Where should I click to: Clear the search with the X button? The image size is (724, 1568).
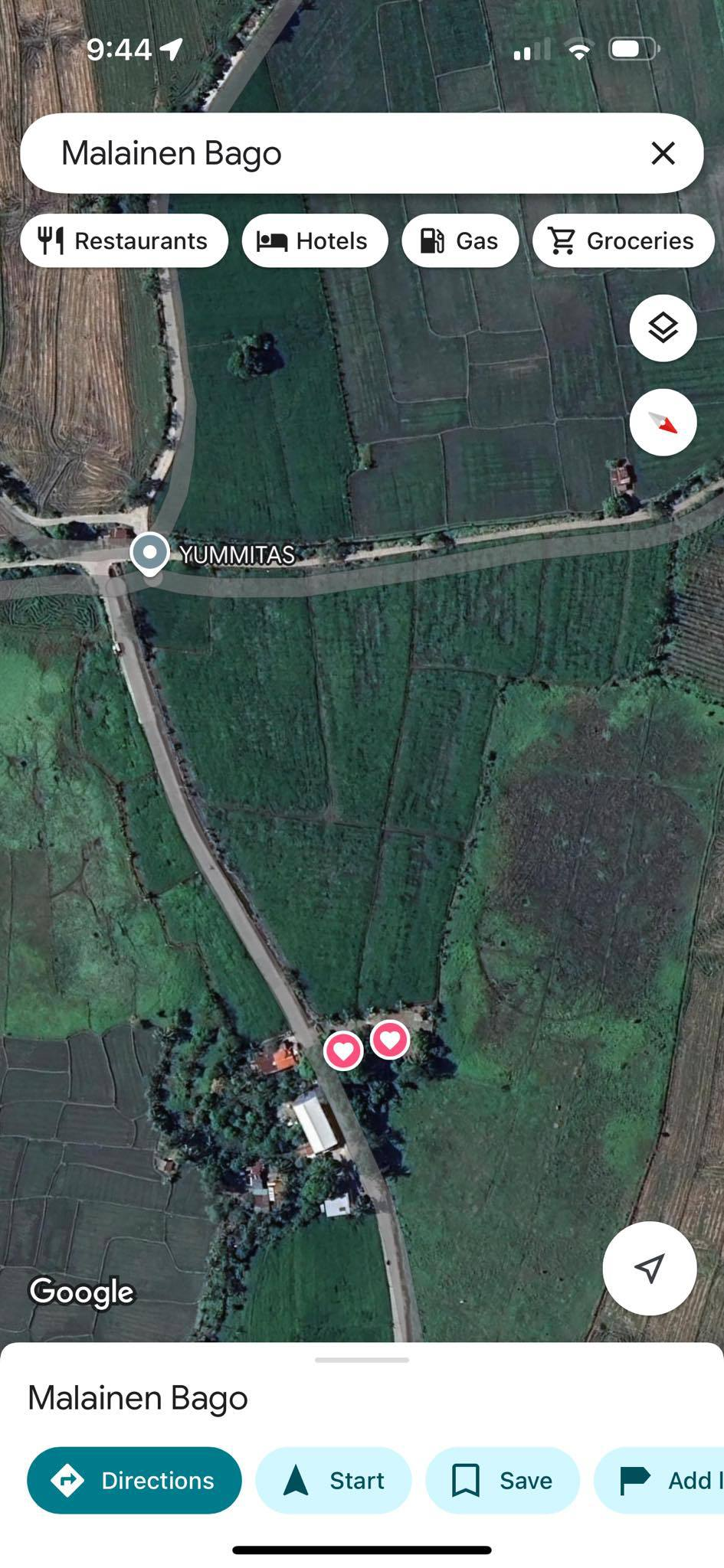pyautogui.click(x=663, y=153)
